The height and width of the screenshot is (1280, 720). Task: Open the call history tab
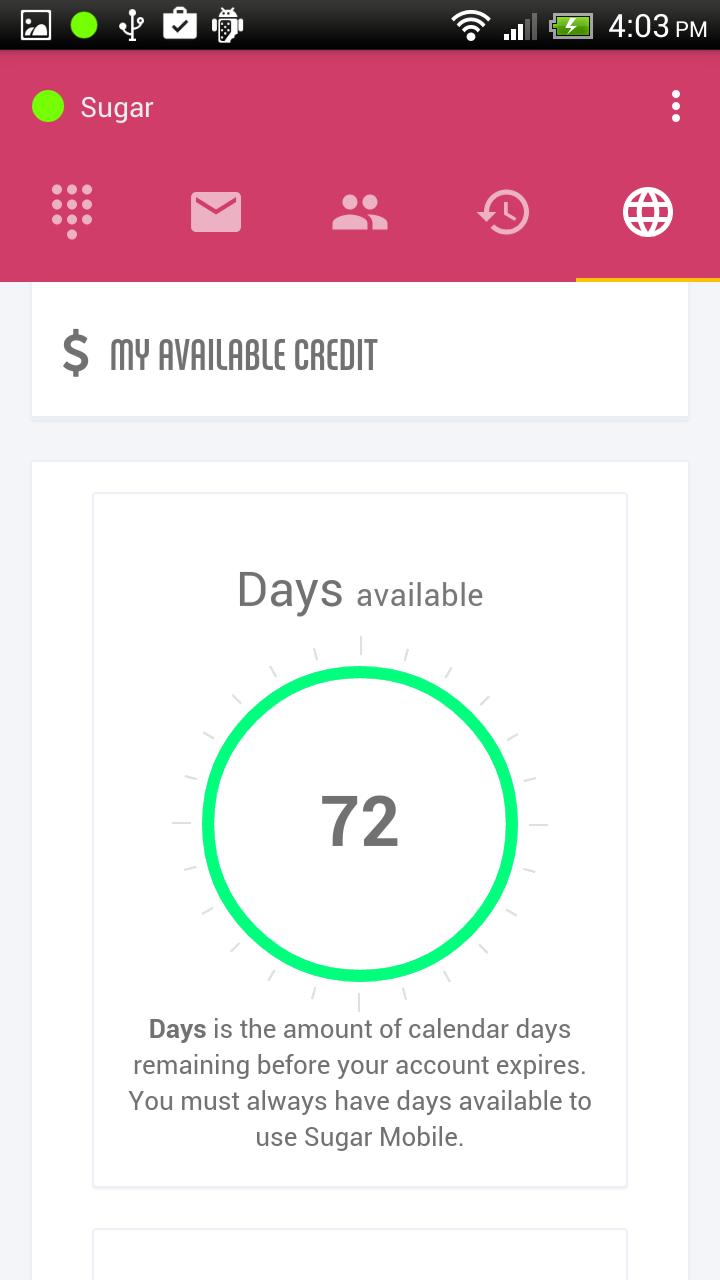tap(504, 212)
